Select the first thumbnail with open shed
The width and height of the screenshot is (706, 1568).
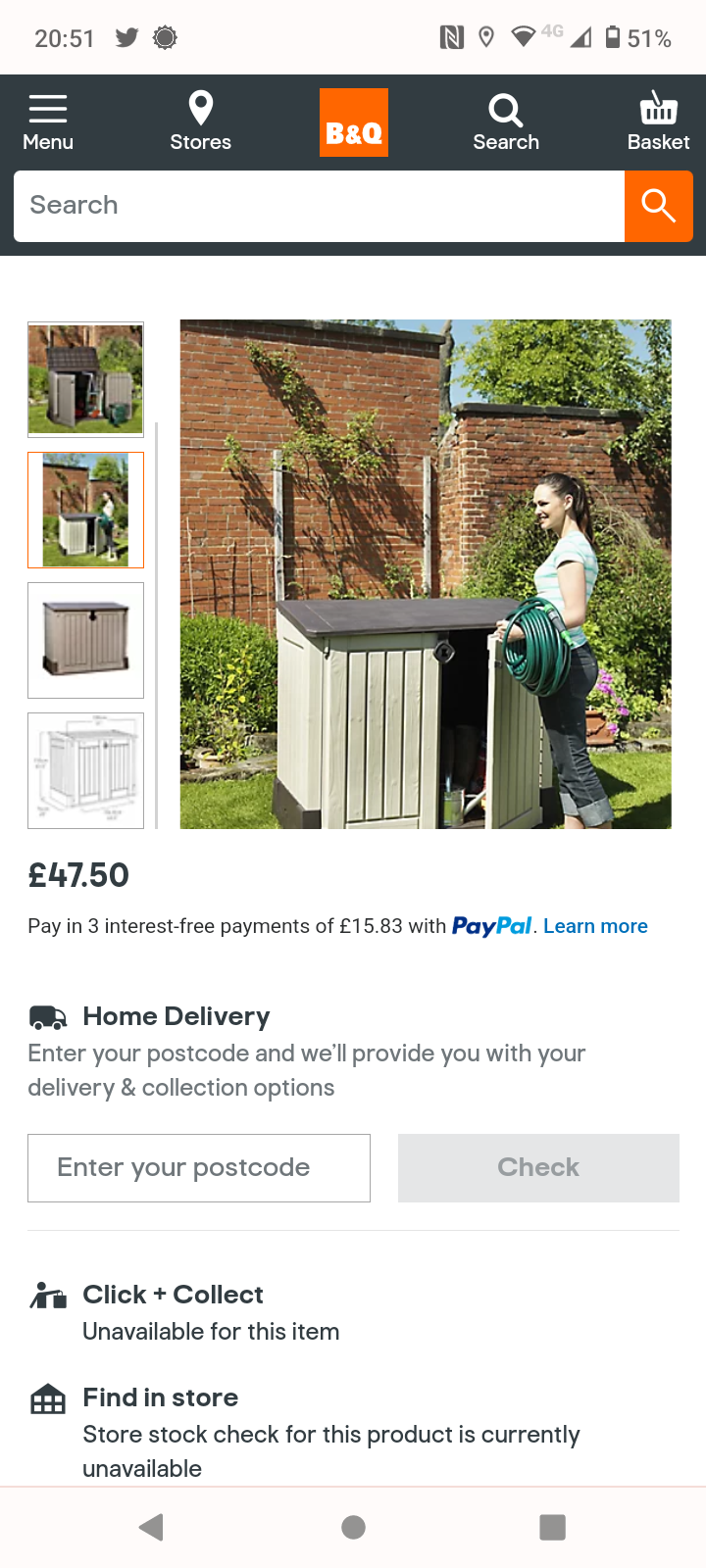[86, 379]
